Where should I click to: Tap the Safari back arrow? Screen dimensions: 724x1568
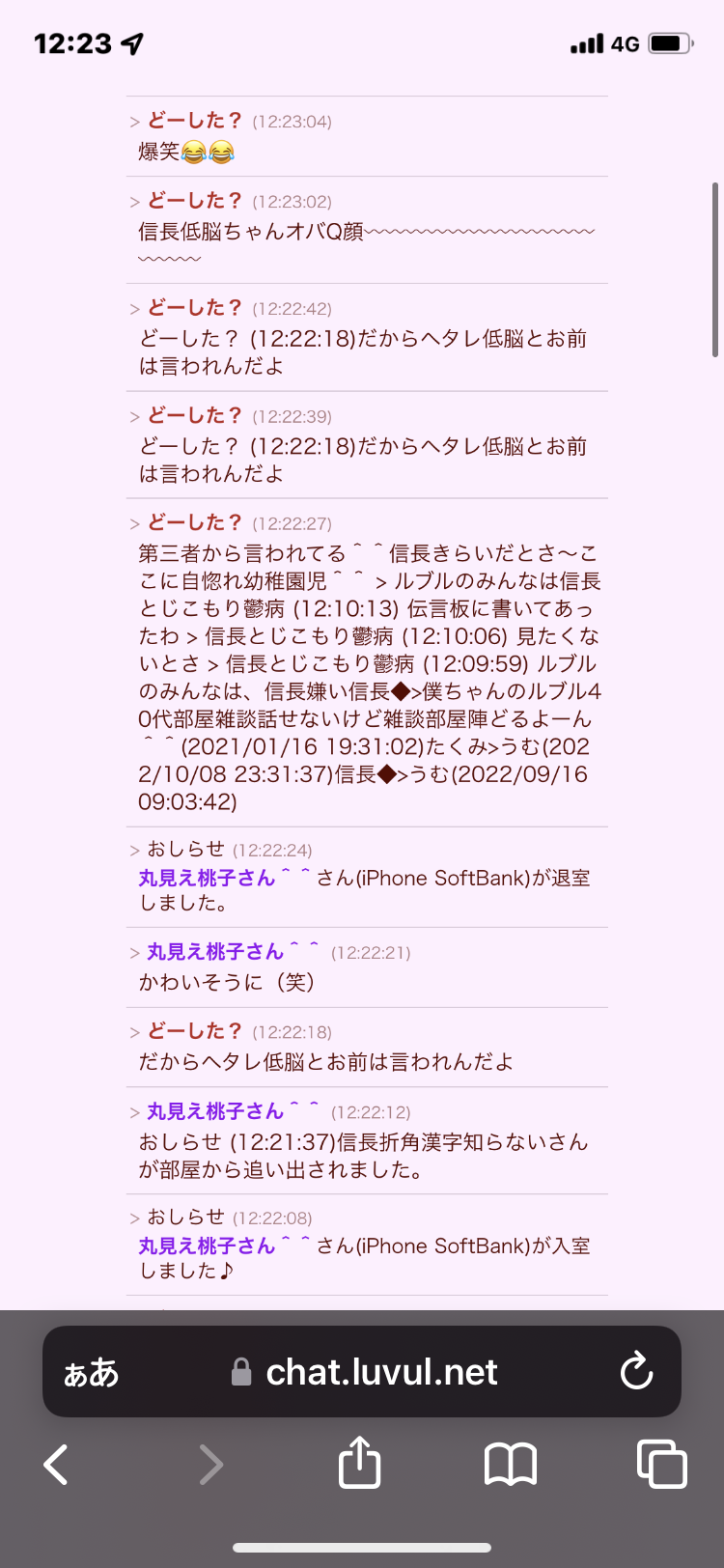coord(56,1465)
